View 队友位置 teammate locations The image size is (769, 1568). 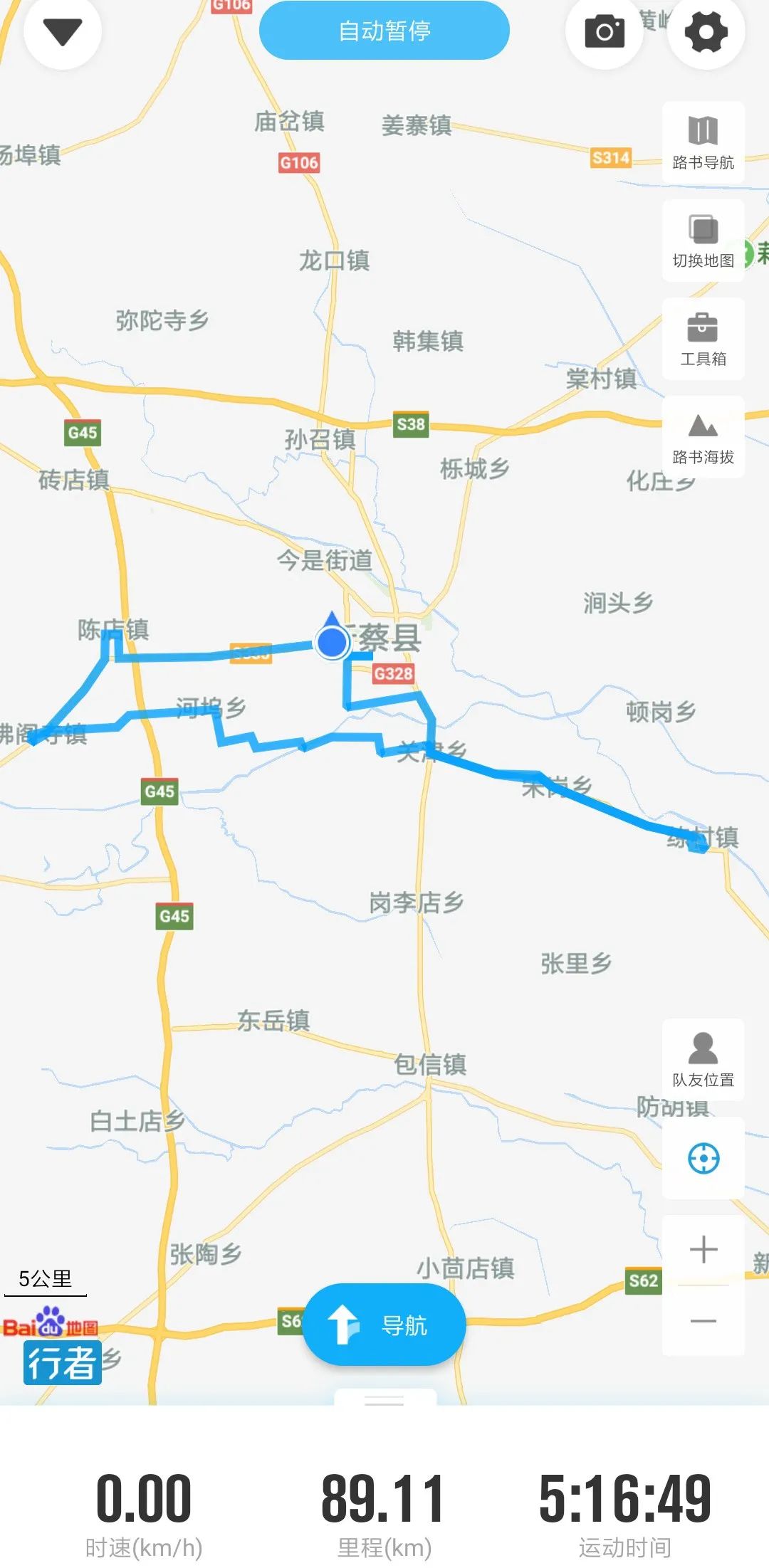coord(703,1060)
